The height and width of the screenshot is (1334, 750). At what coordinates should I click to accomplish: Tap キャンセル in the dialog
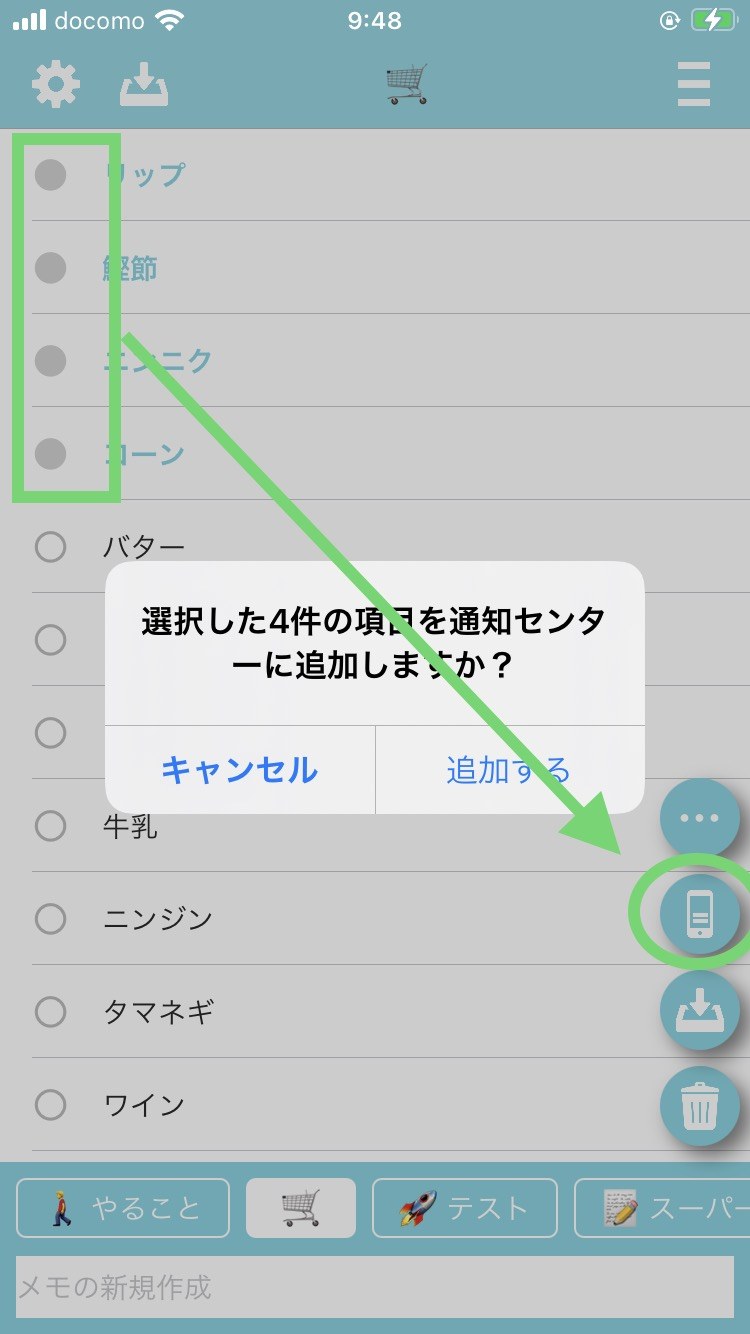coord(239,770)
